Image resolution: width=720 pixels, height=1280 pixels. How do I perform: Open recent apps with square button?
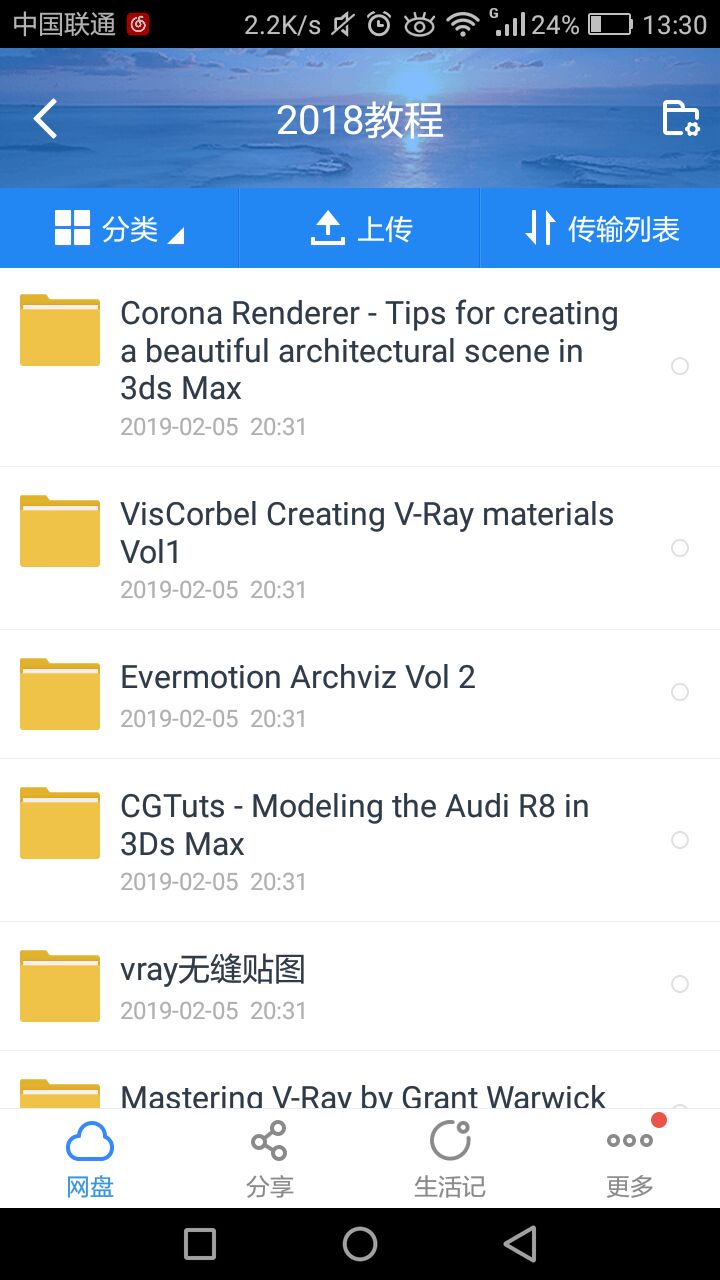[x=200, y=1244]
